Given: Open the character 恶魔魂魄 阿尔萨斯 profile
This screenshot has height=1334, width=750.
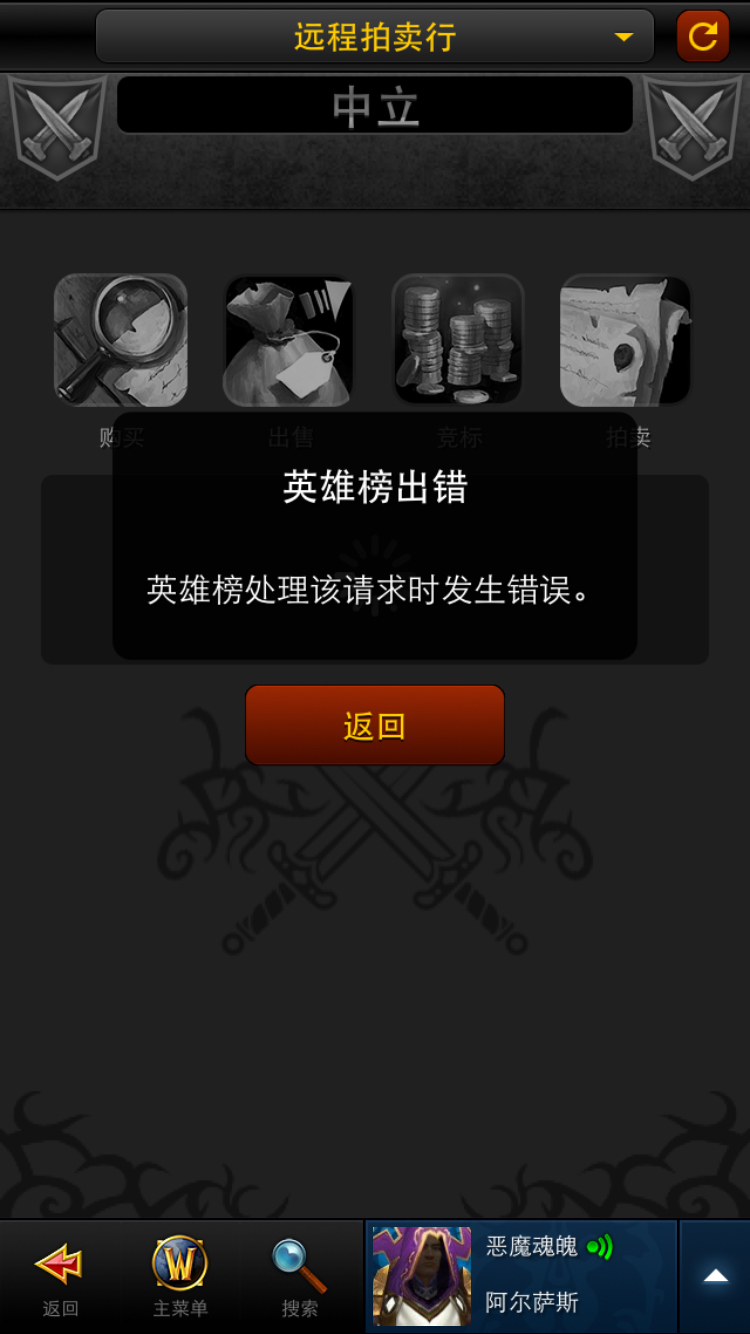Looking at the screenshot, I should click(x=521, y=1276).
